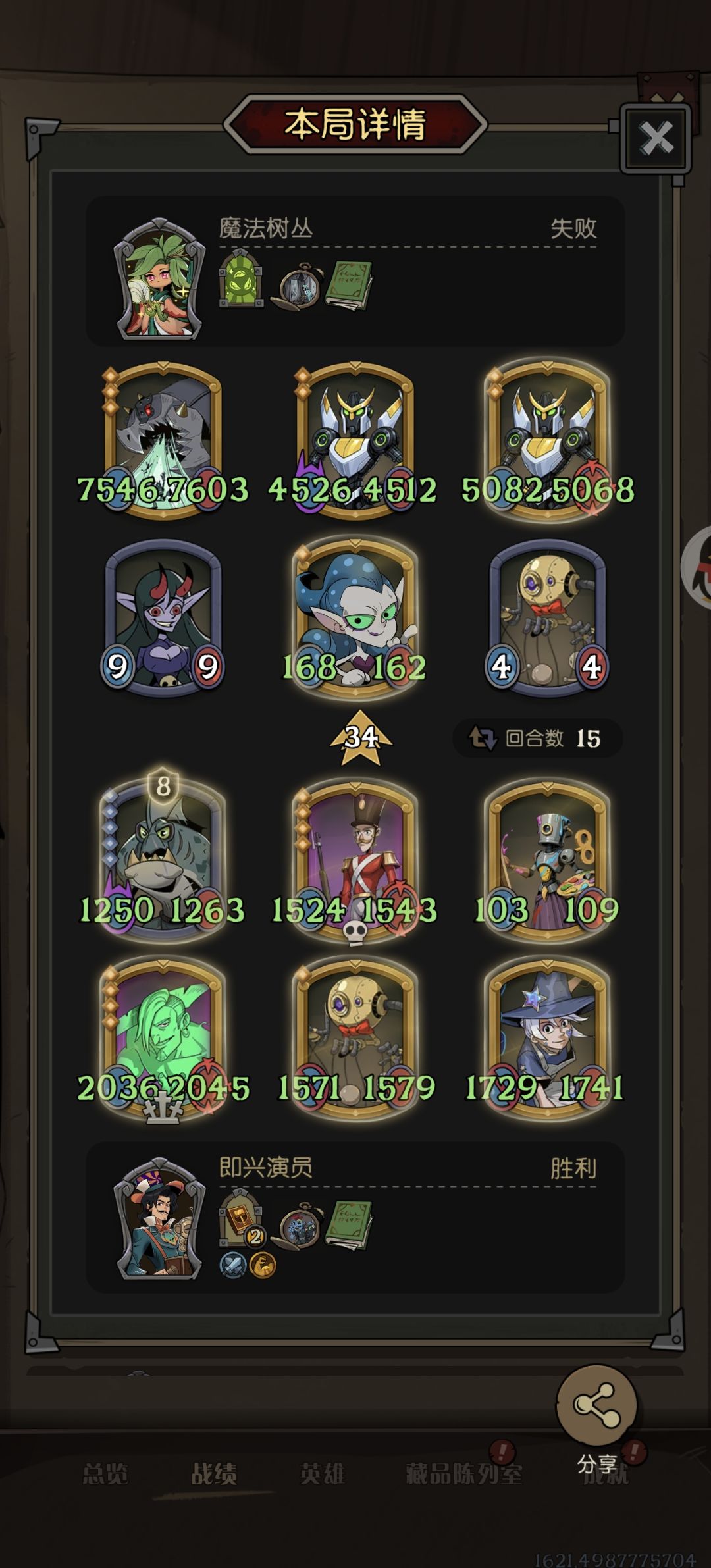Tap the 即兴演员 hero portrait

(160, 1218)
